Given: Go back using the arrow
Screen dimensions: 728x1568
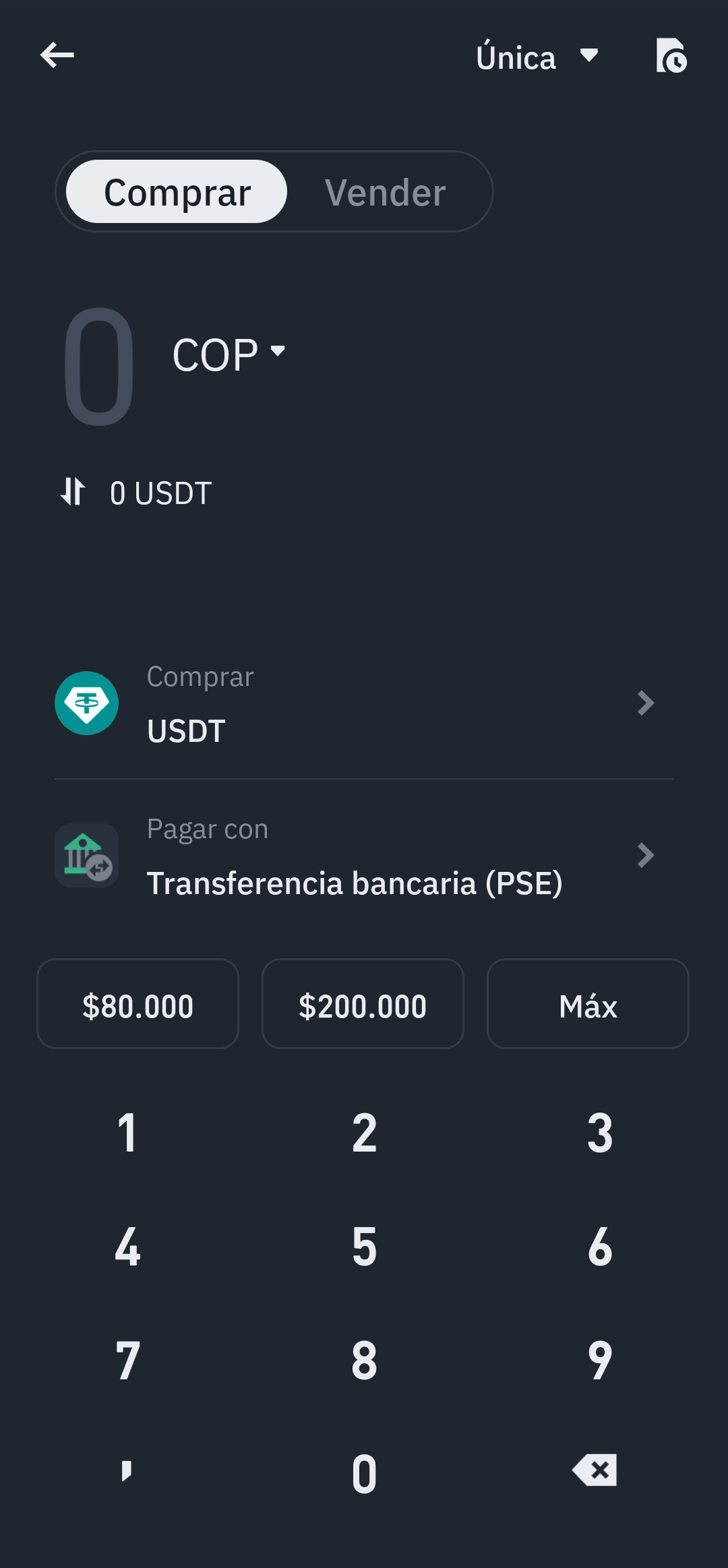Looking at the screenshot, I should point(57,55).
